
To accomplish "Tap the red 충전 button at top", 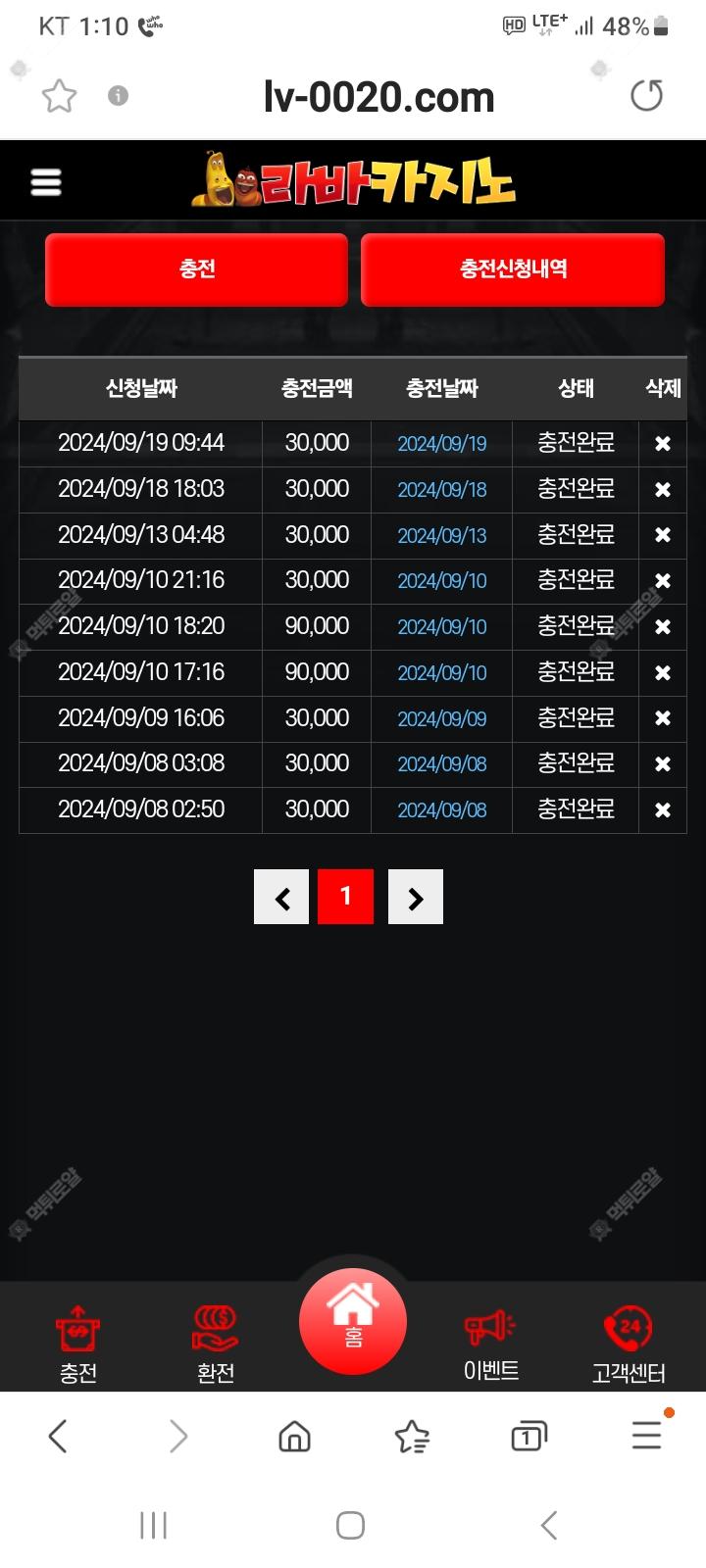I will pos(196,269).
